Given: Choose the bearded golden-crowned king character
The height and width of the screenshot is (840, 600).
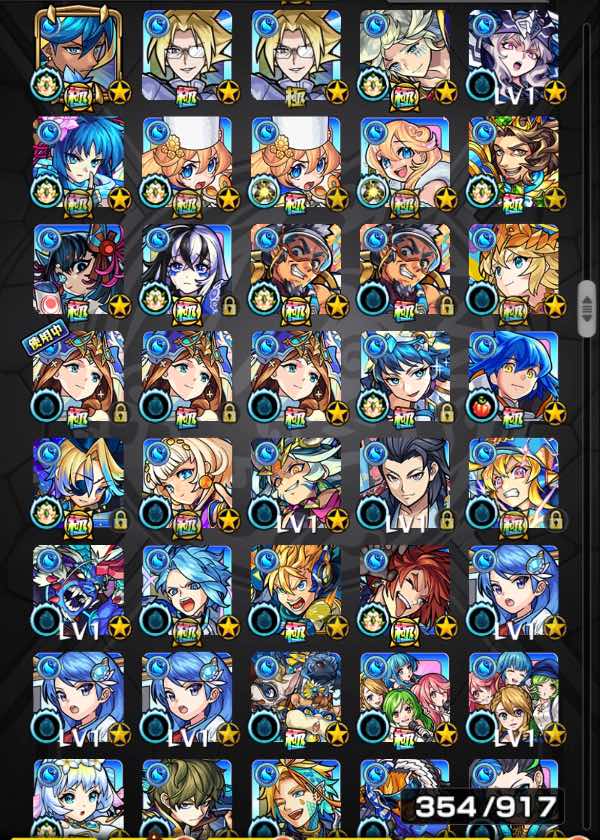Looking at the screenshot, I should coord(512,162).
